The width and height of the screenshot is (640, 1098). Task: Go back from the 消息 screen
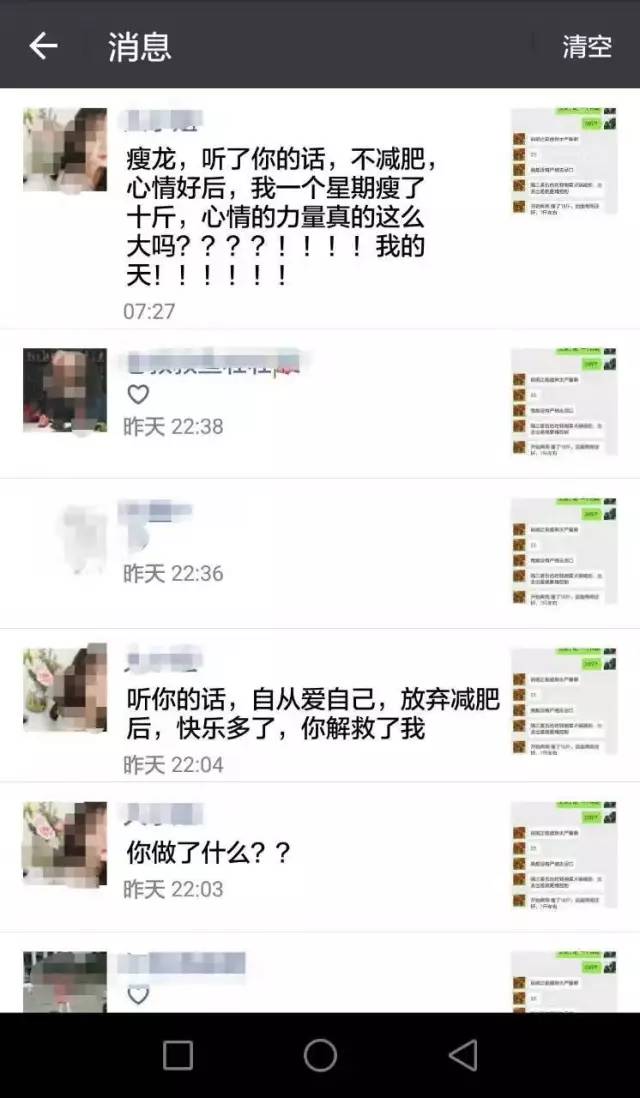[43, 45]
